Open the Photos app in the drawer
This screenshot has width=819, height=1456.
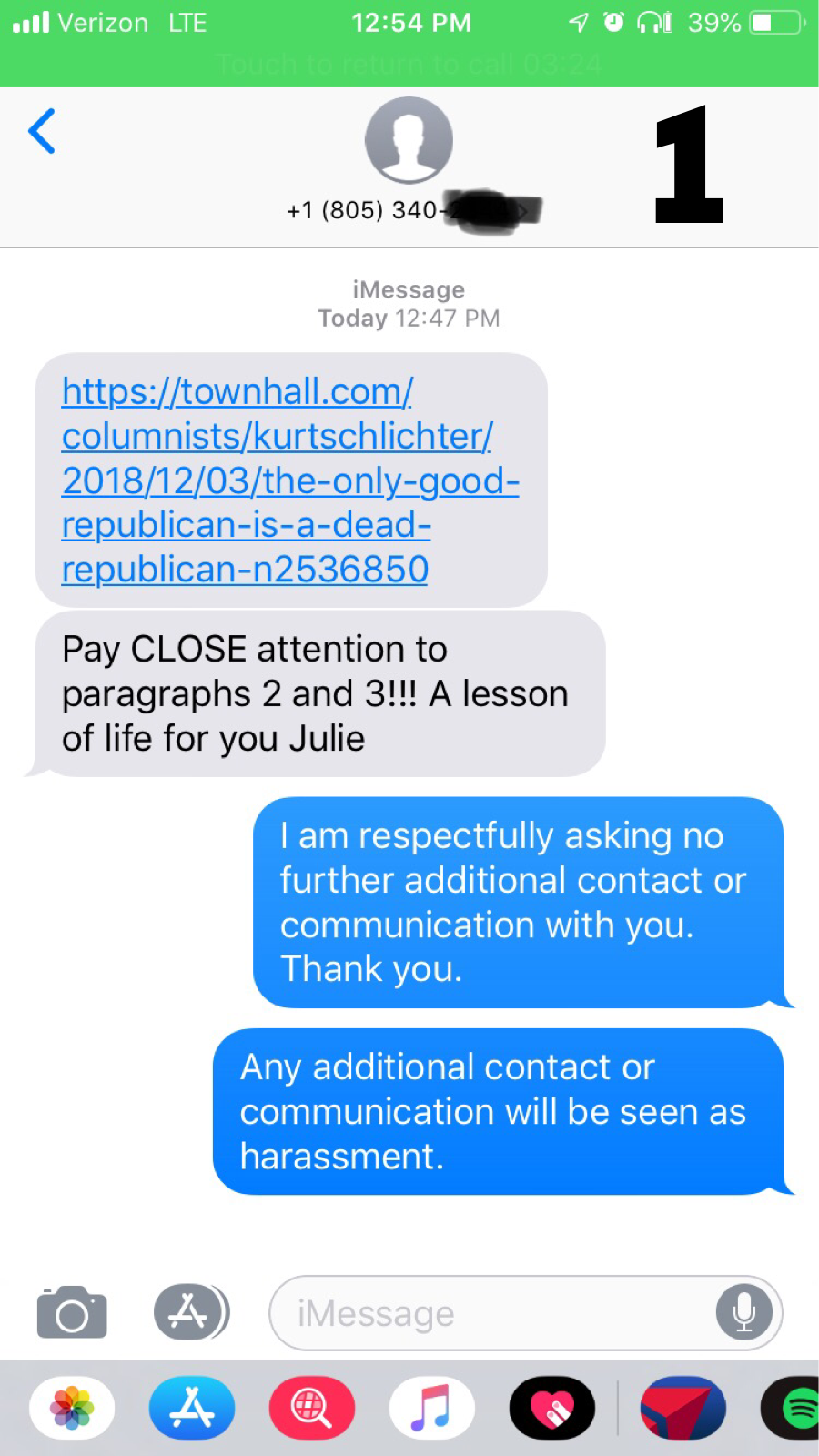pyautogui.click(x=72, y=1408)
